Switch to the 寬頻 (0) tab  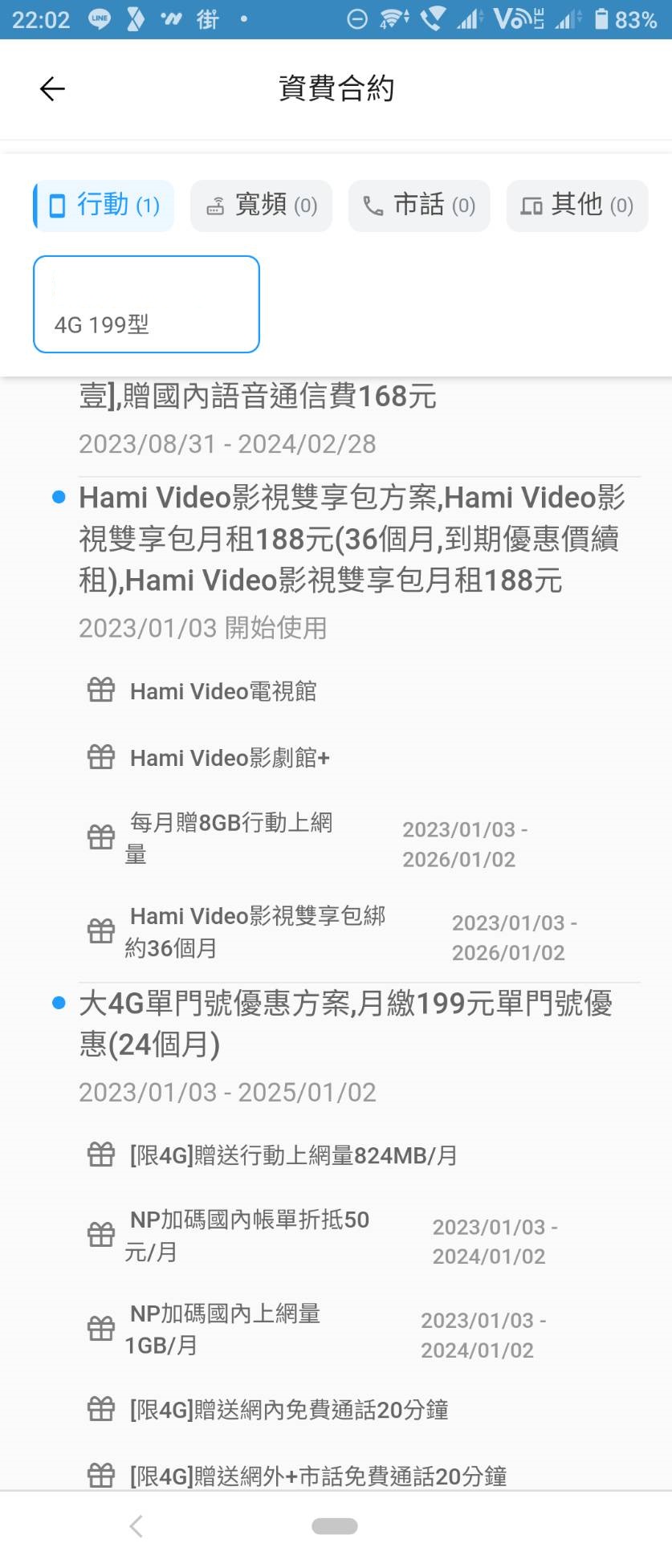pyautogui.click(x=261, y=206)
